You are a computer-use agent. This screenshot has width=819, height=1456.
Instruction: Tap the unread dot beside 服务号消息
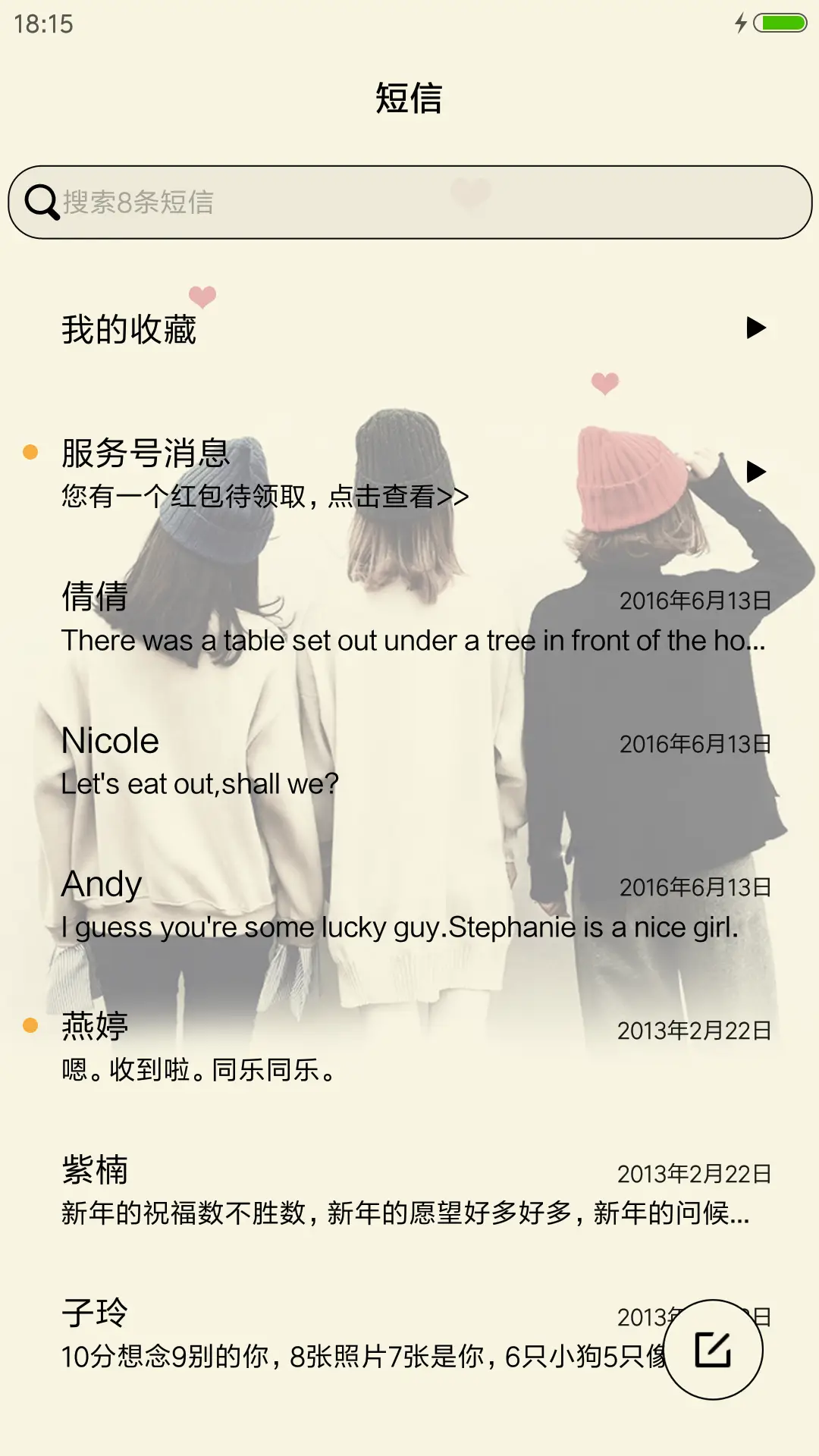point(30,453)
